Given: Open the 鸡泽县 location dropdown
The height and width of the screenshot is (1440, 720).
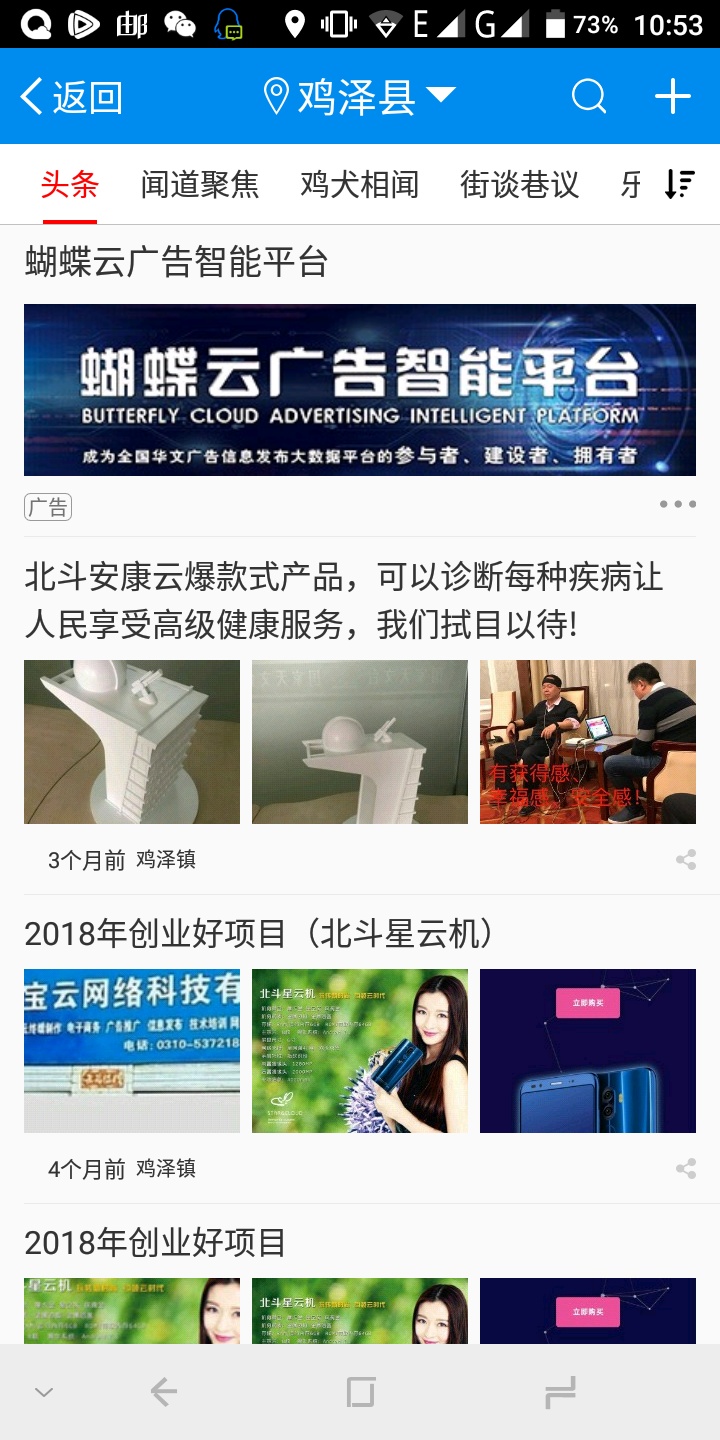Looking at the screenshot, I should coord(358,97).
